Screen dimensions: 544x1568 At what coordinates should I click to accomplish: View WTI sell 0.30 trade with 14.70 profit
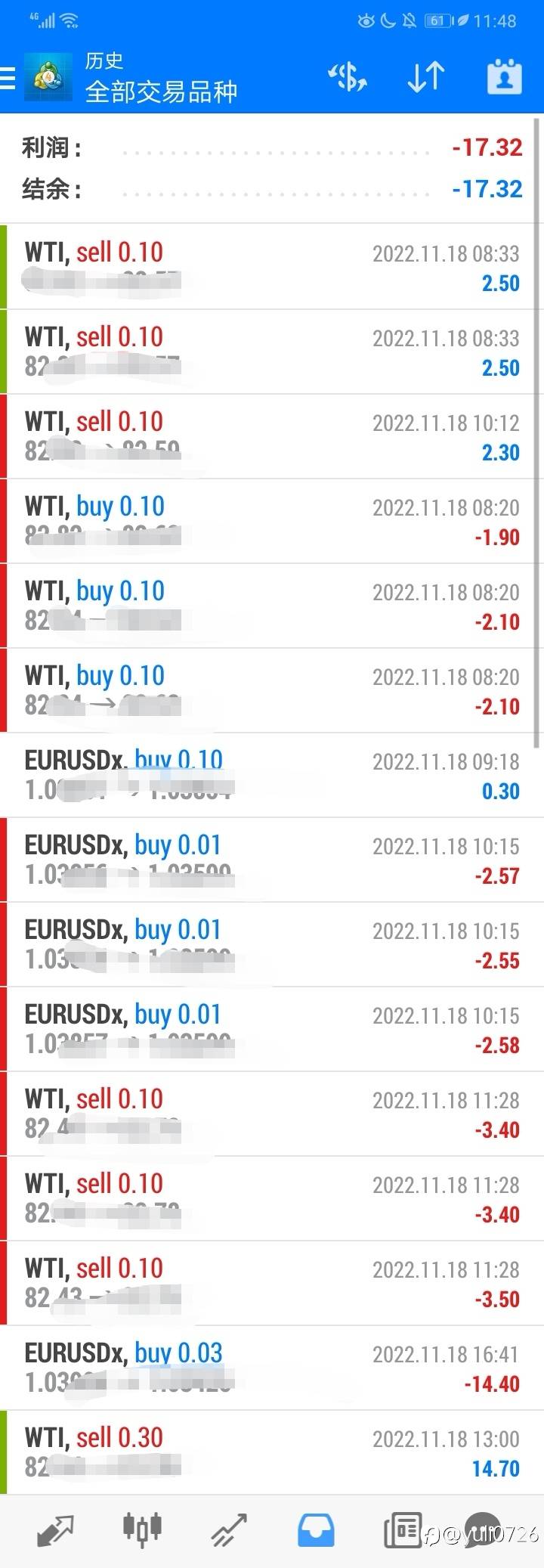tap(272, 1452)
